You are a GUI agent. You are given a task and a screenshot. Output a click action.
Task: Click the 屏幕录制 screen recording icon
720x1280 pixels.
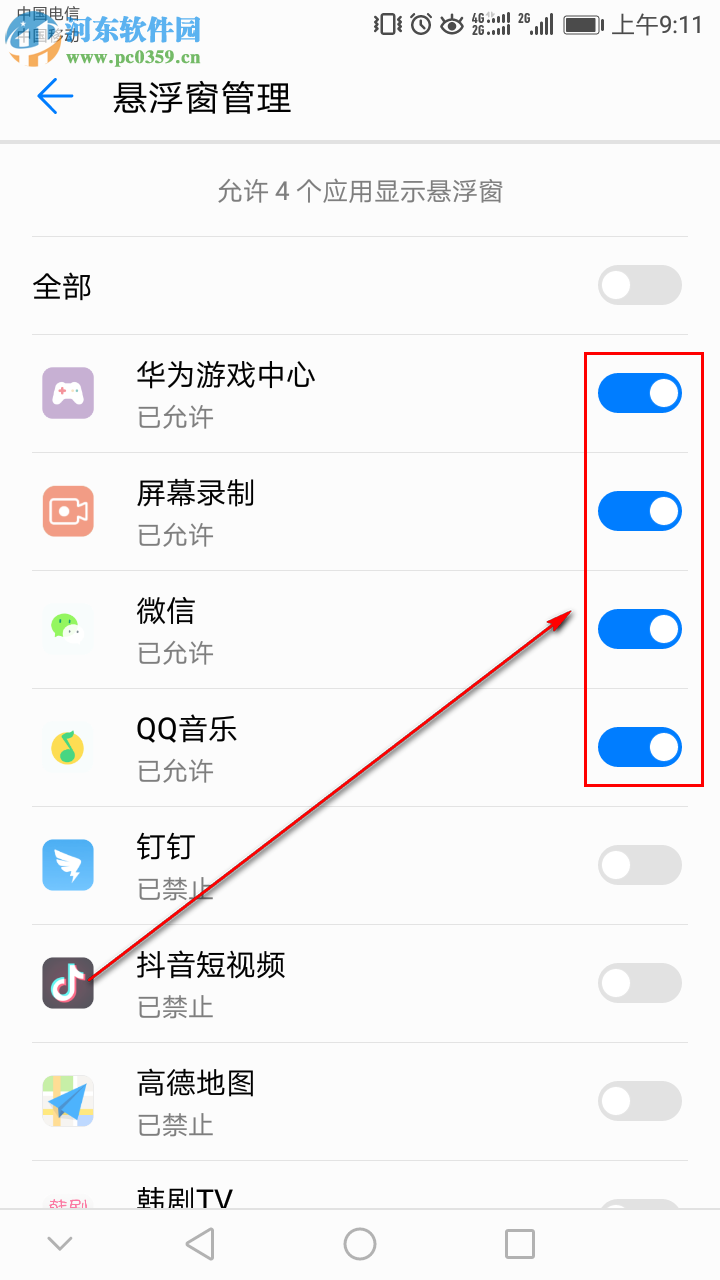tap(66, 511)
